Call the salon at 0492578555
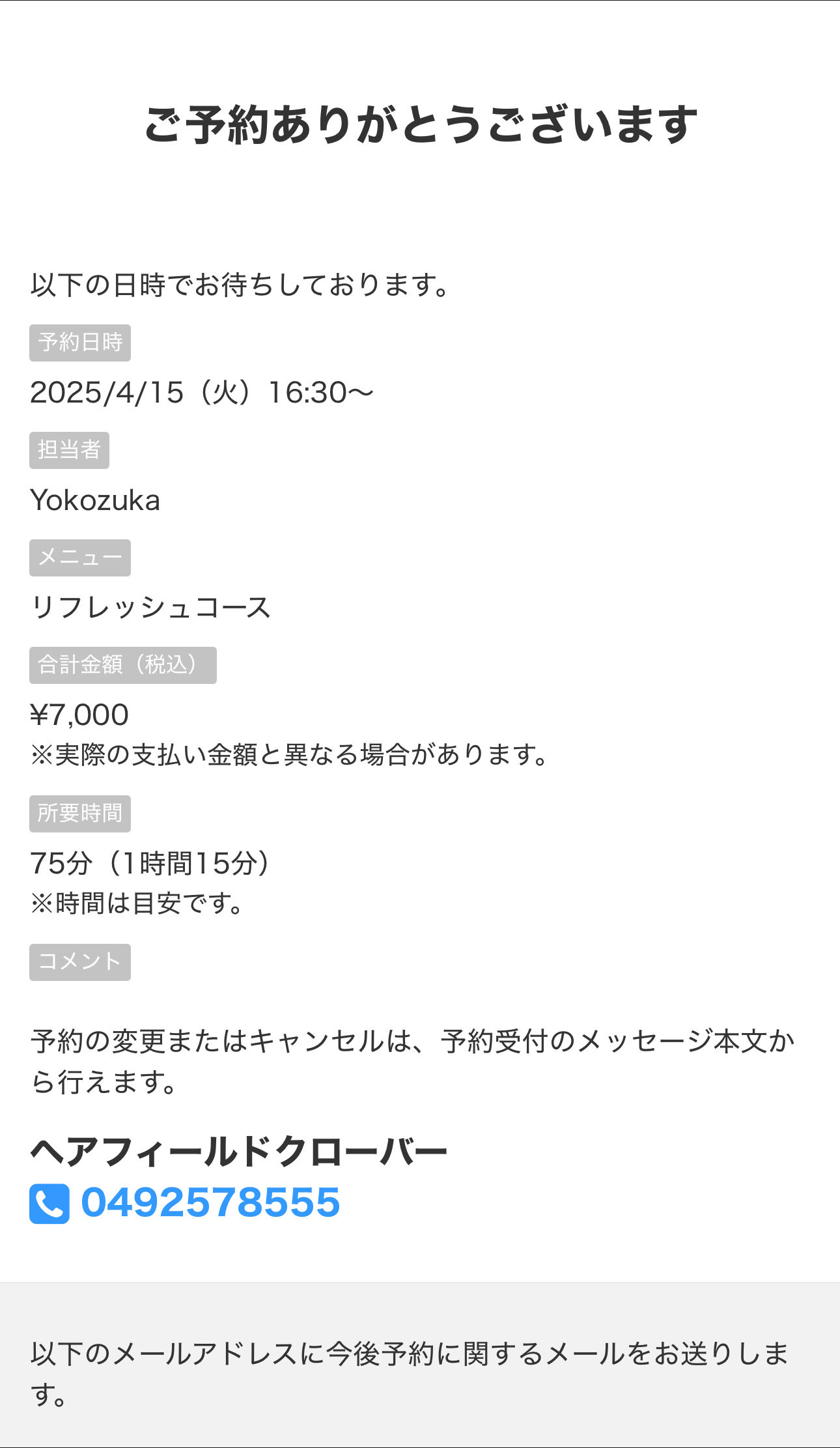The width and height of the screenshot is (840, 1448). tap(185, 1202)
